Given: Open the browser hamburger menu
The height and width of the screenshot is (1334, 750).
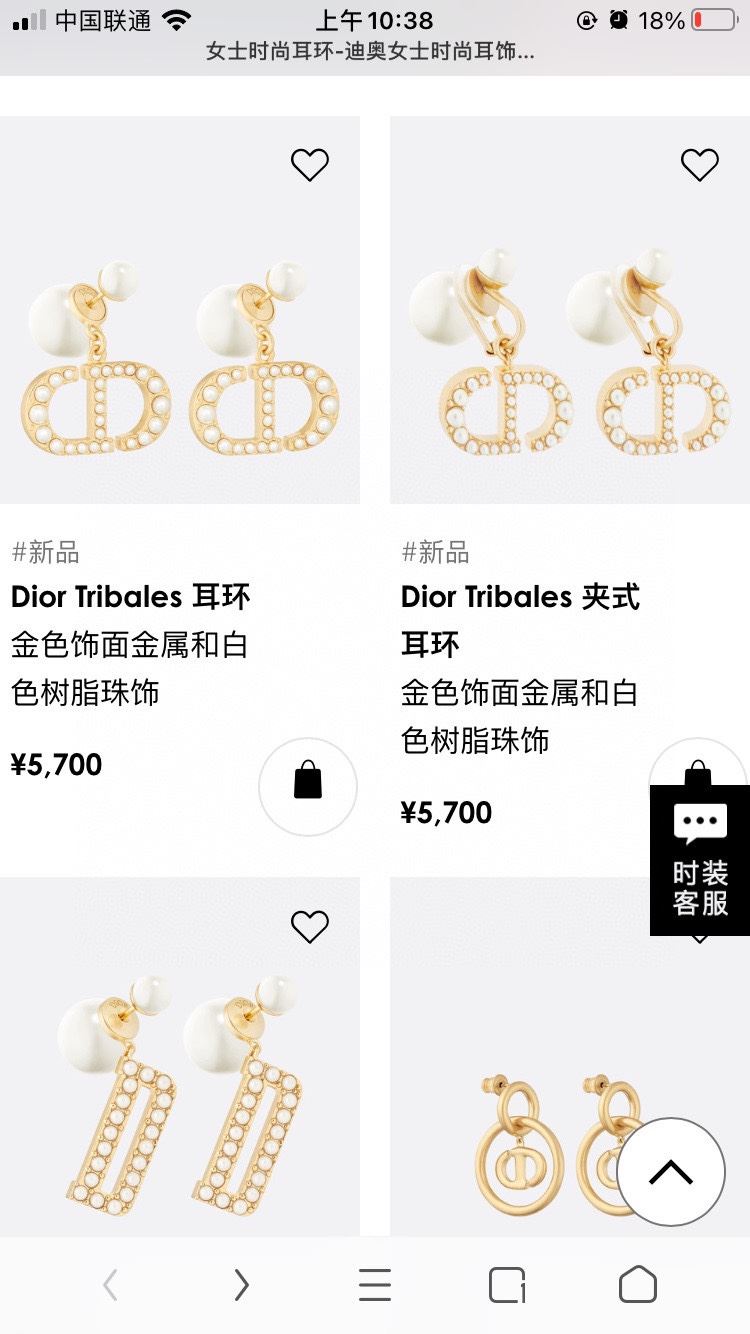Looking at the screenshot, I should [375, 1285].
